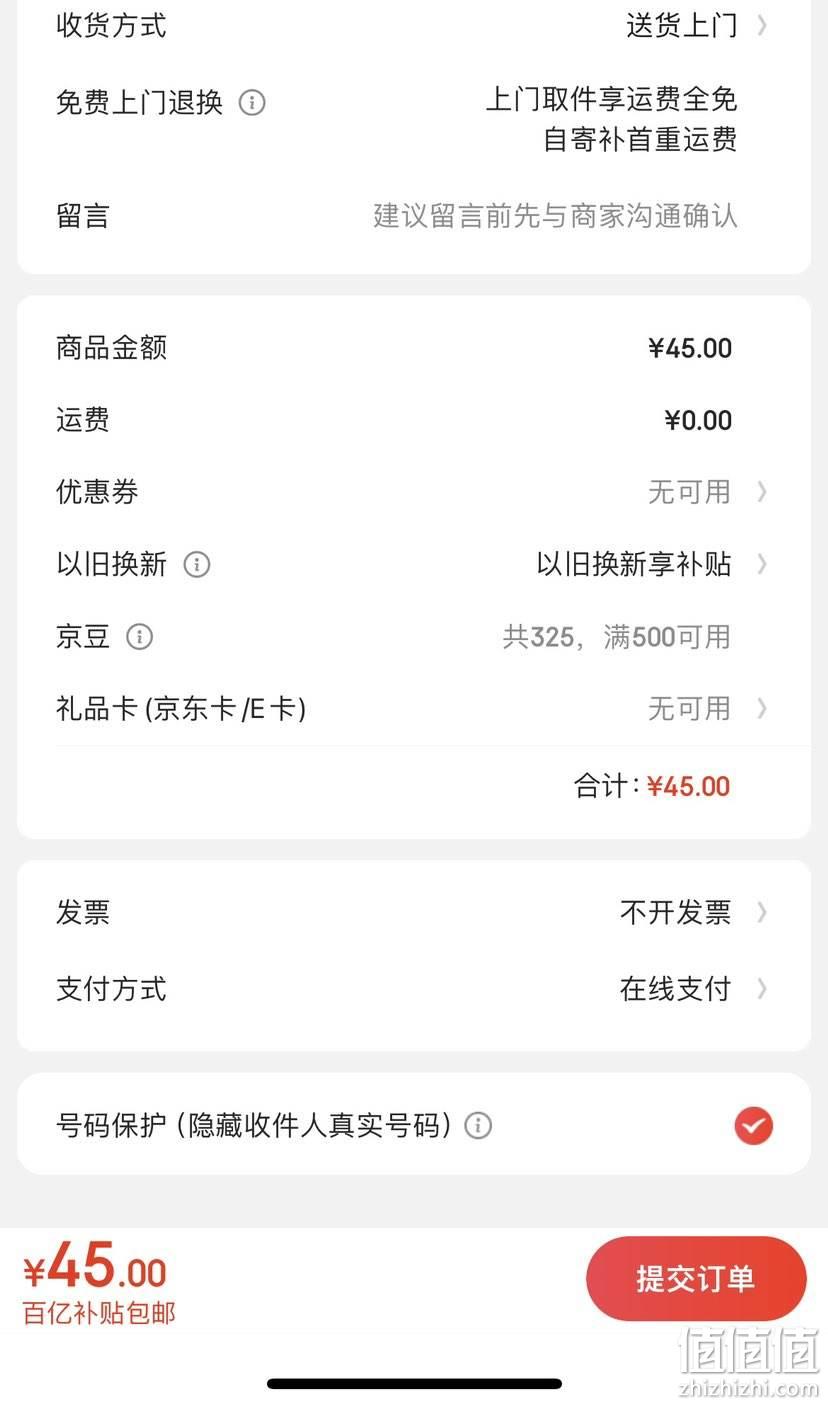Uncheck 号码保护 number protection
This screenshot has width=828, height=1406.
(x=753, y=1125)
